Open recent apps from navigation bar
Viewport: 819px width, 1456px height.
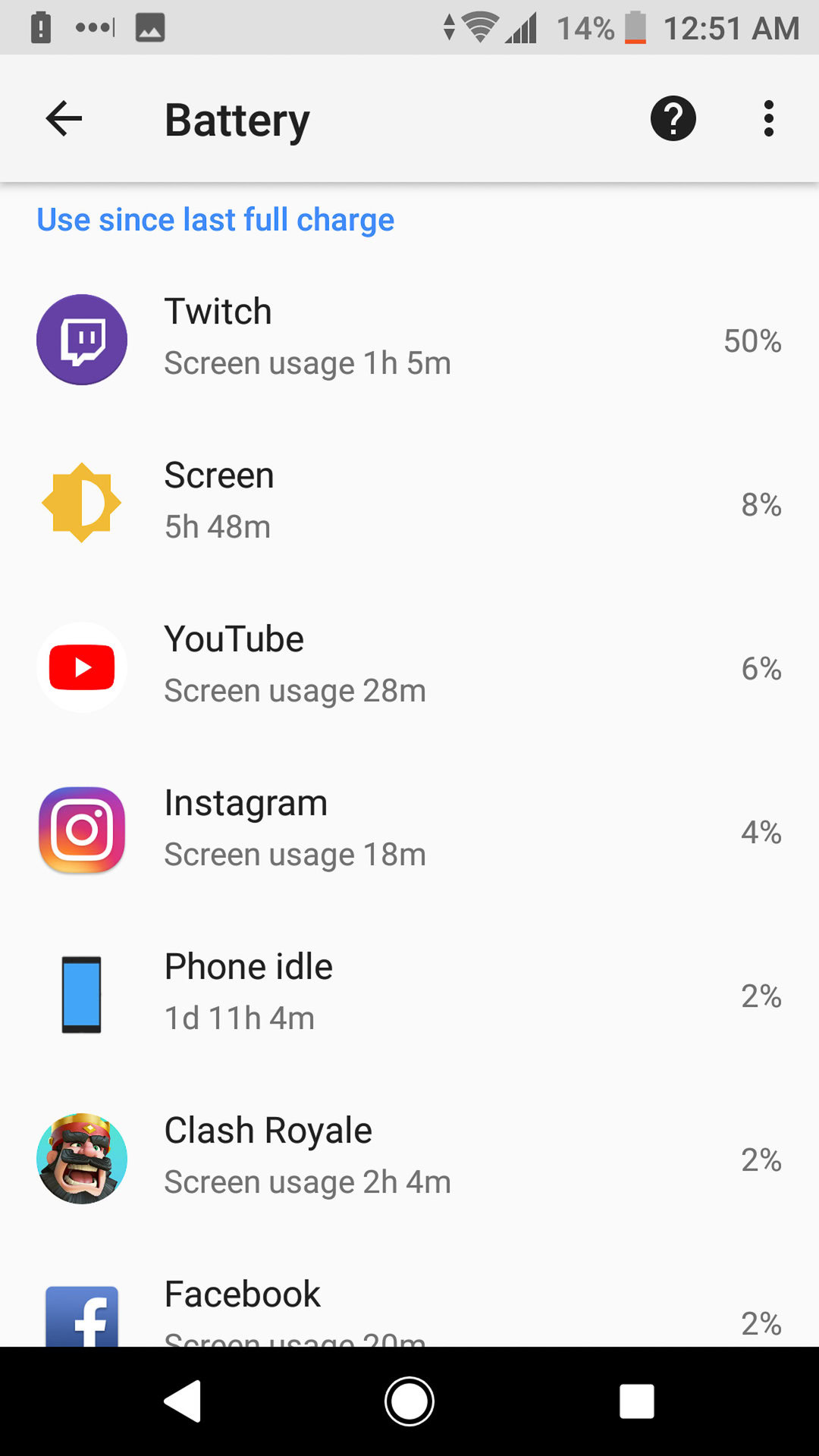[636, 1401]
